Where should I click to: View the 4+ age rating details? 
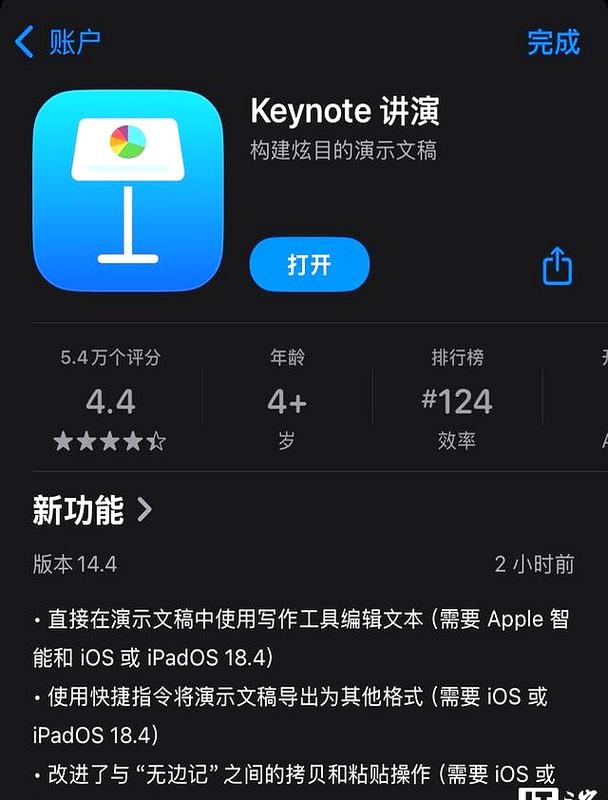(x=287, y=402)
